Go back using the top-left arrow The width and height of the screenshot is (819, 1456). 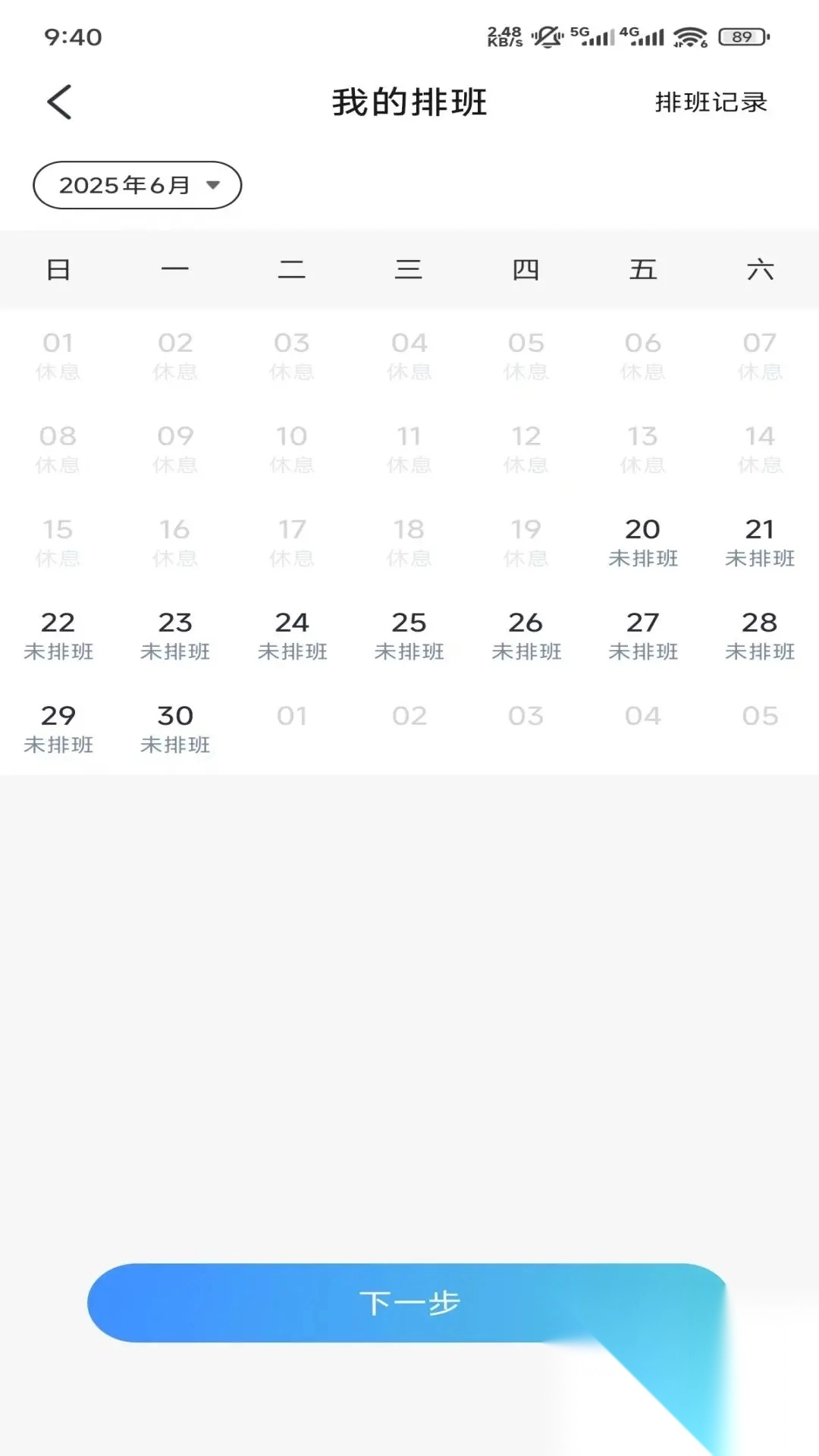coord(59,102)
